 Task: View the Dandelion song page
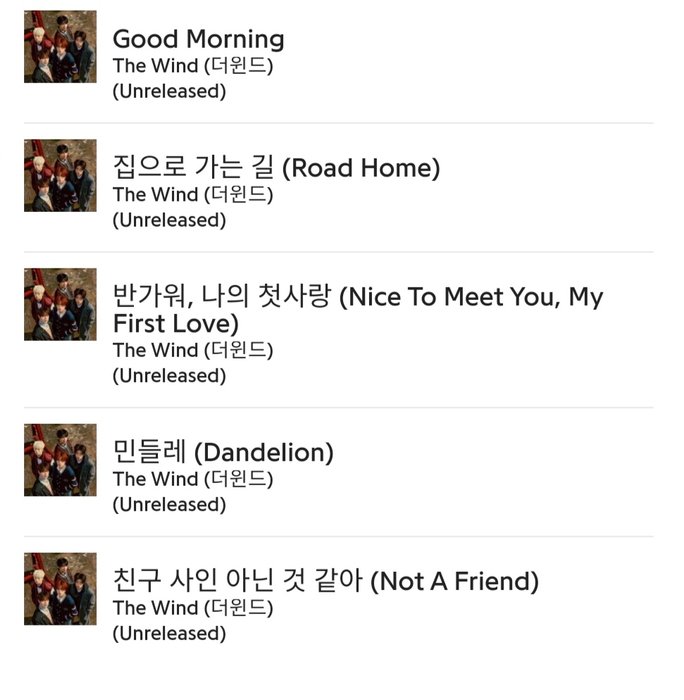tap(223, 453)
